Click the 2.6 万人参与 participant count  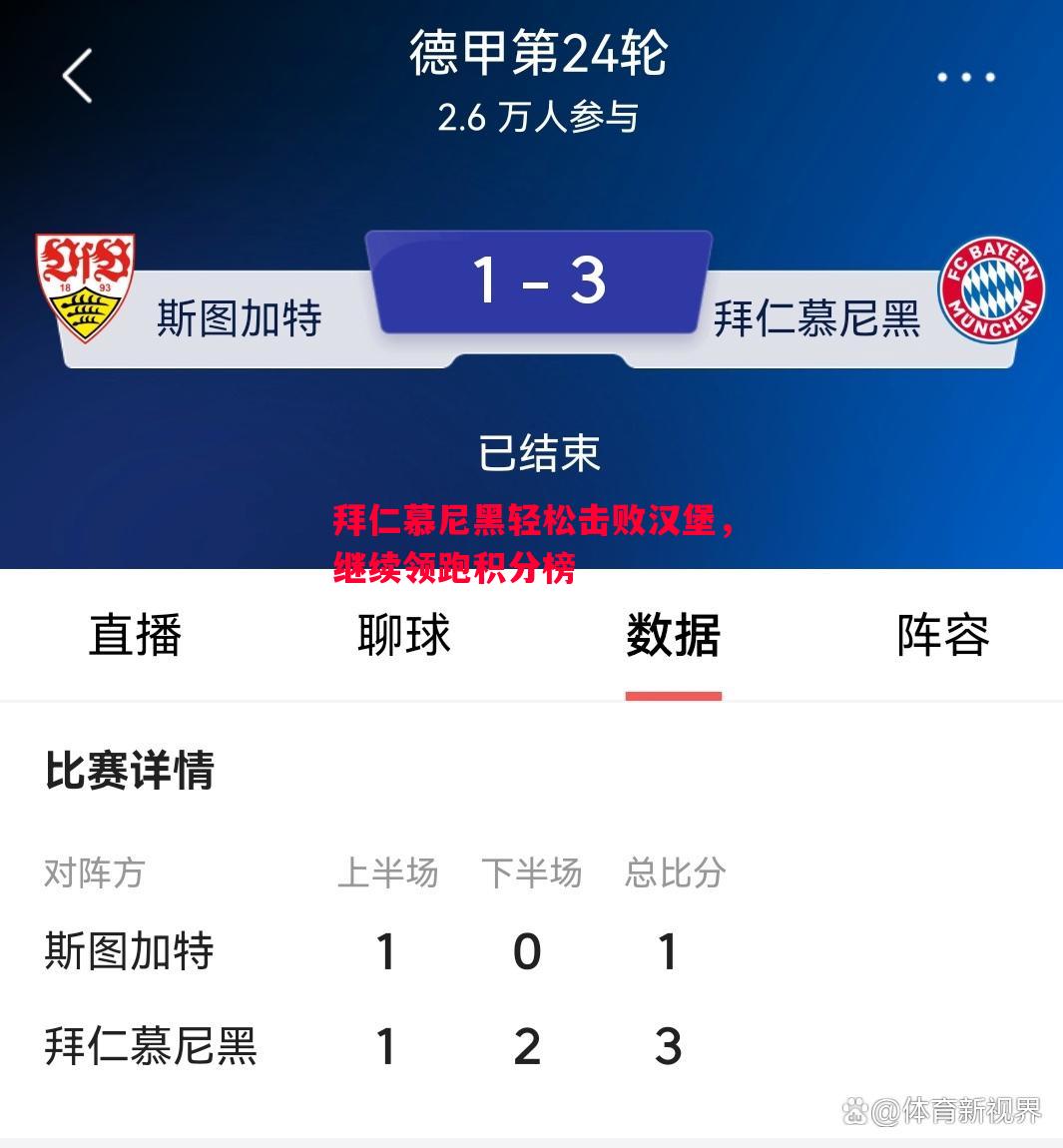coord(535,118)
